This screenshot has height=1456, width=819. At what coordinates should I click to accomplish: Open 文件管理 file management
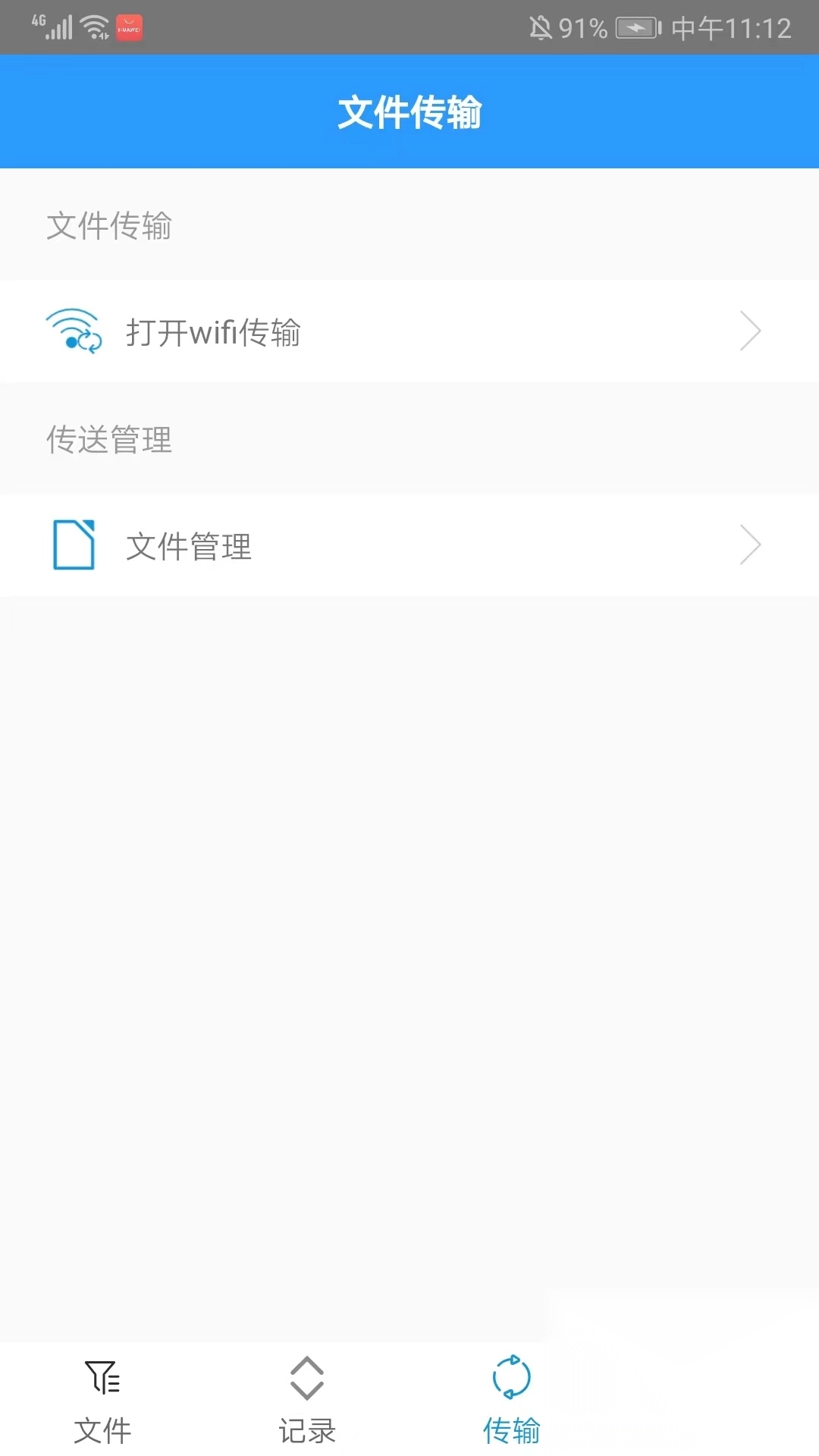pyautogui.click(x=409, y=545)
